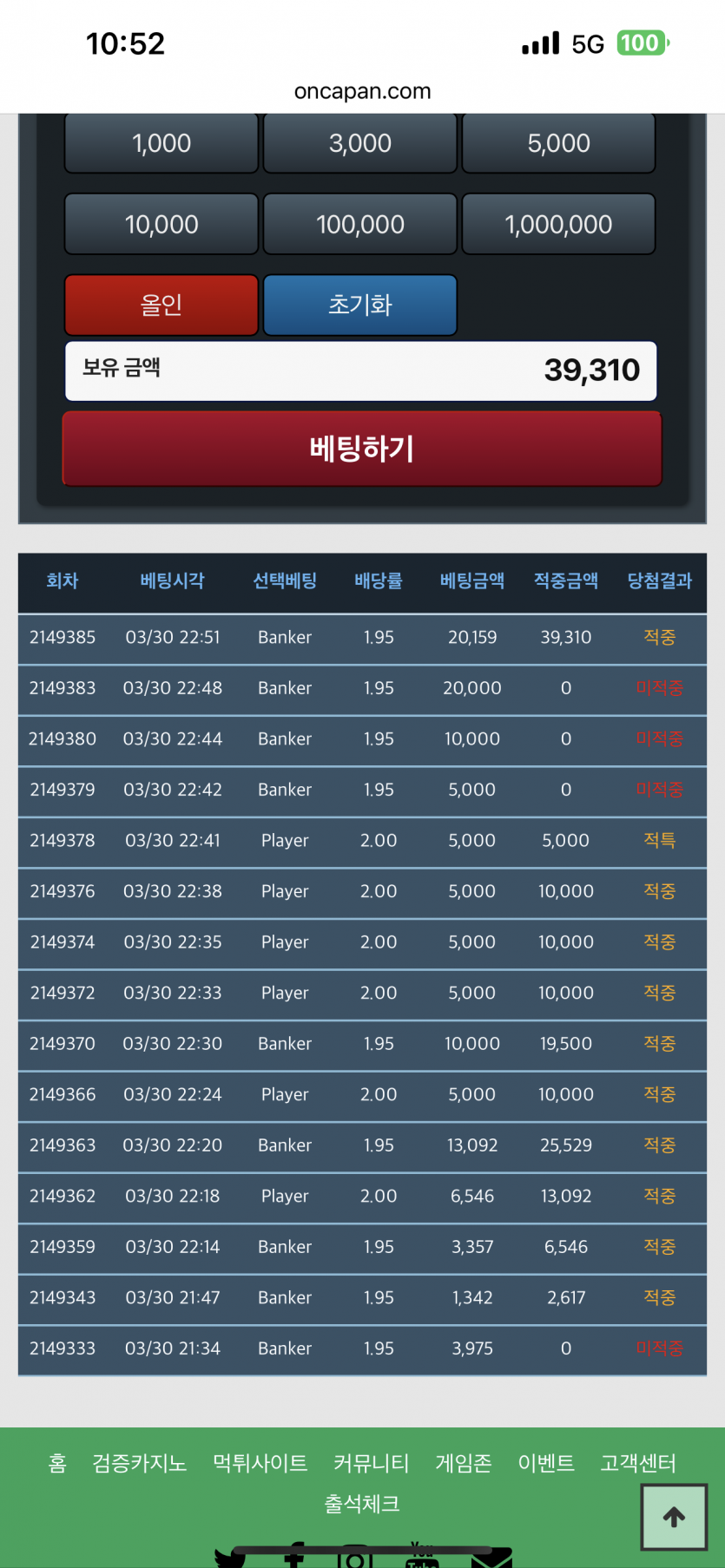Image resolution: width=725 pixels, height=1568 pixels.
Task: Reset the bet with 초기화
Action: pyautogui.click(x=359, y=305)
